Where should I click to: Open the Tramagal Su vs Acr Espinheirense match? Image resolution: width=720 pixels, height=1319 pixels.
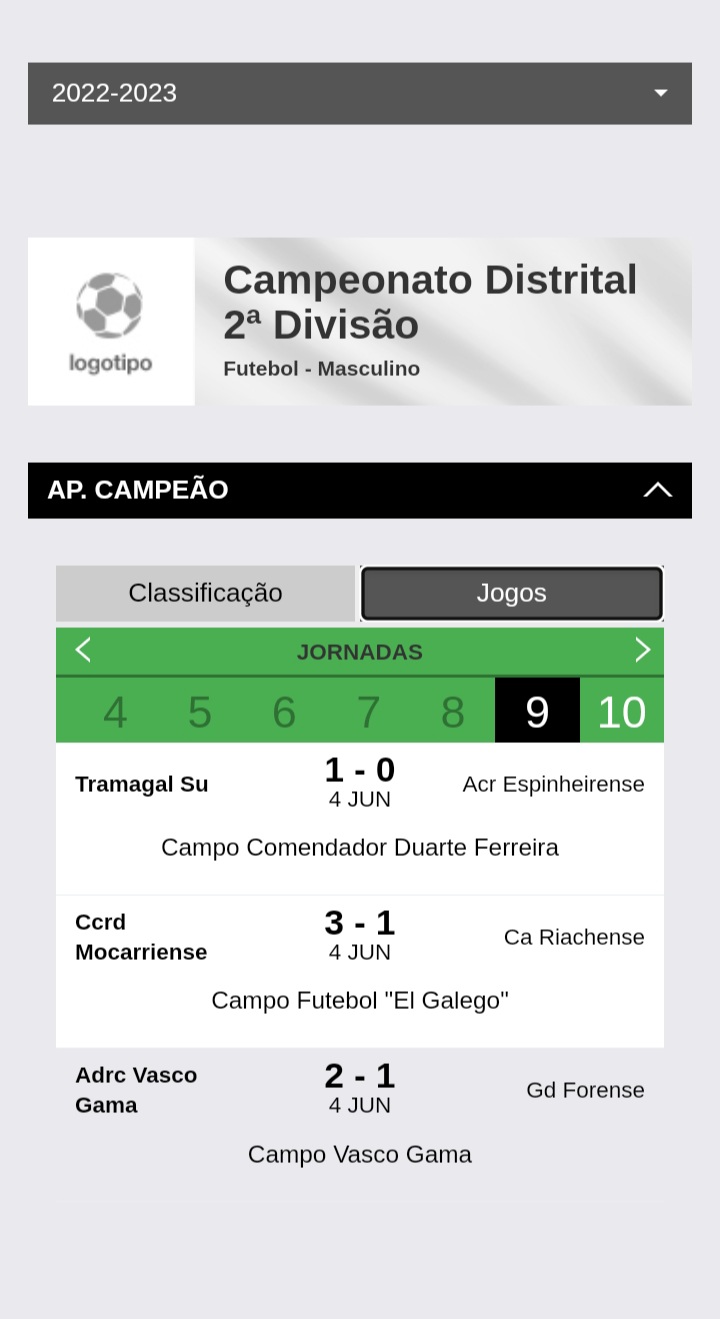point(360,817)
